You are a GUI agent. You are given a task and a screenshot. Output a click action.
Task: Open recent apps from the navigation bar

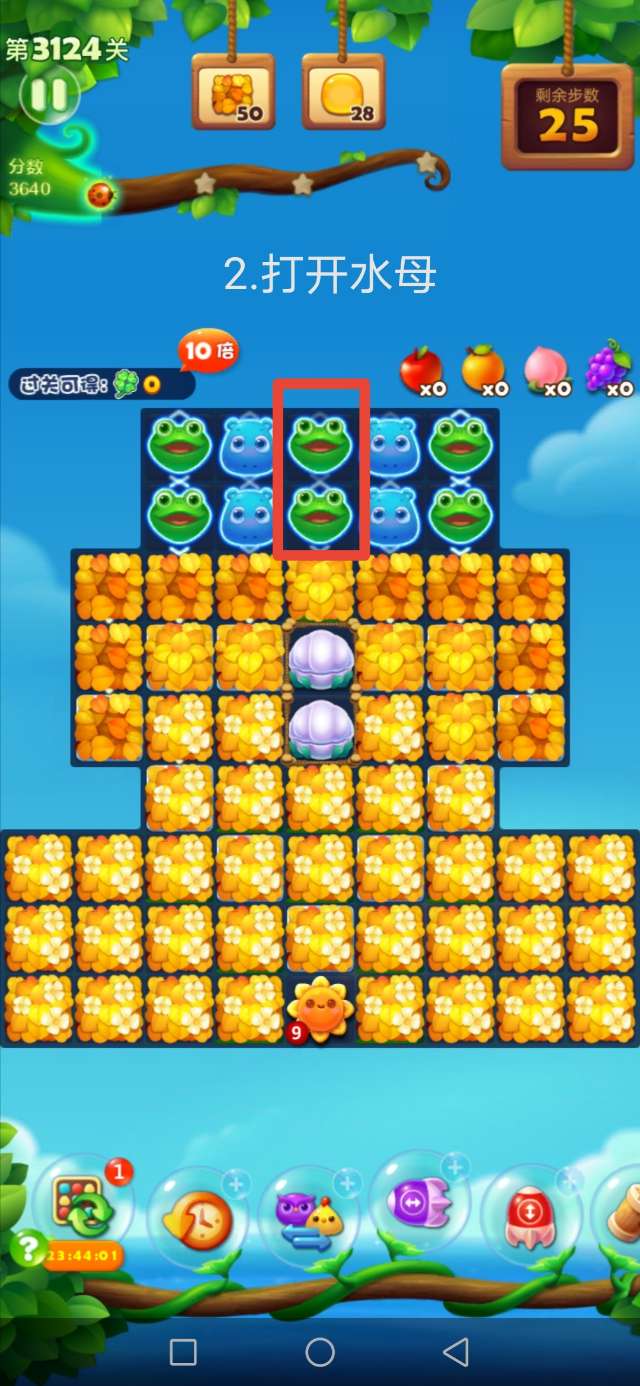pos(183,1352)
